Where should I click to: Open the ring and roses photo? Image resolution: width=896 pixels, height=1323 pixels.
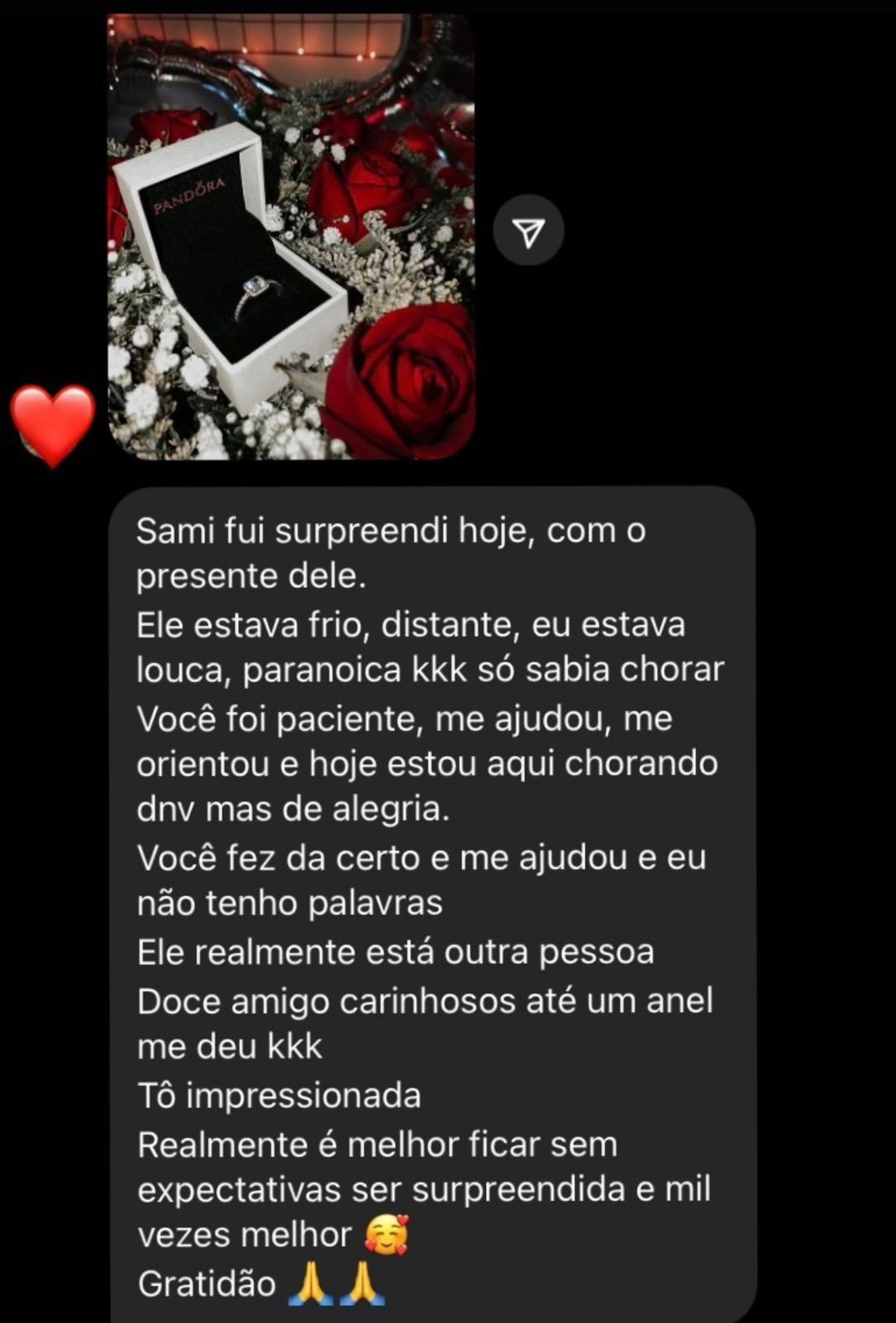click(x=291, y=236)
